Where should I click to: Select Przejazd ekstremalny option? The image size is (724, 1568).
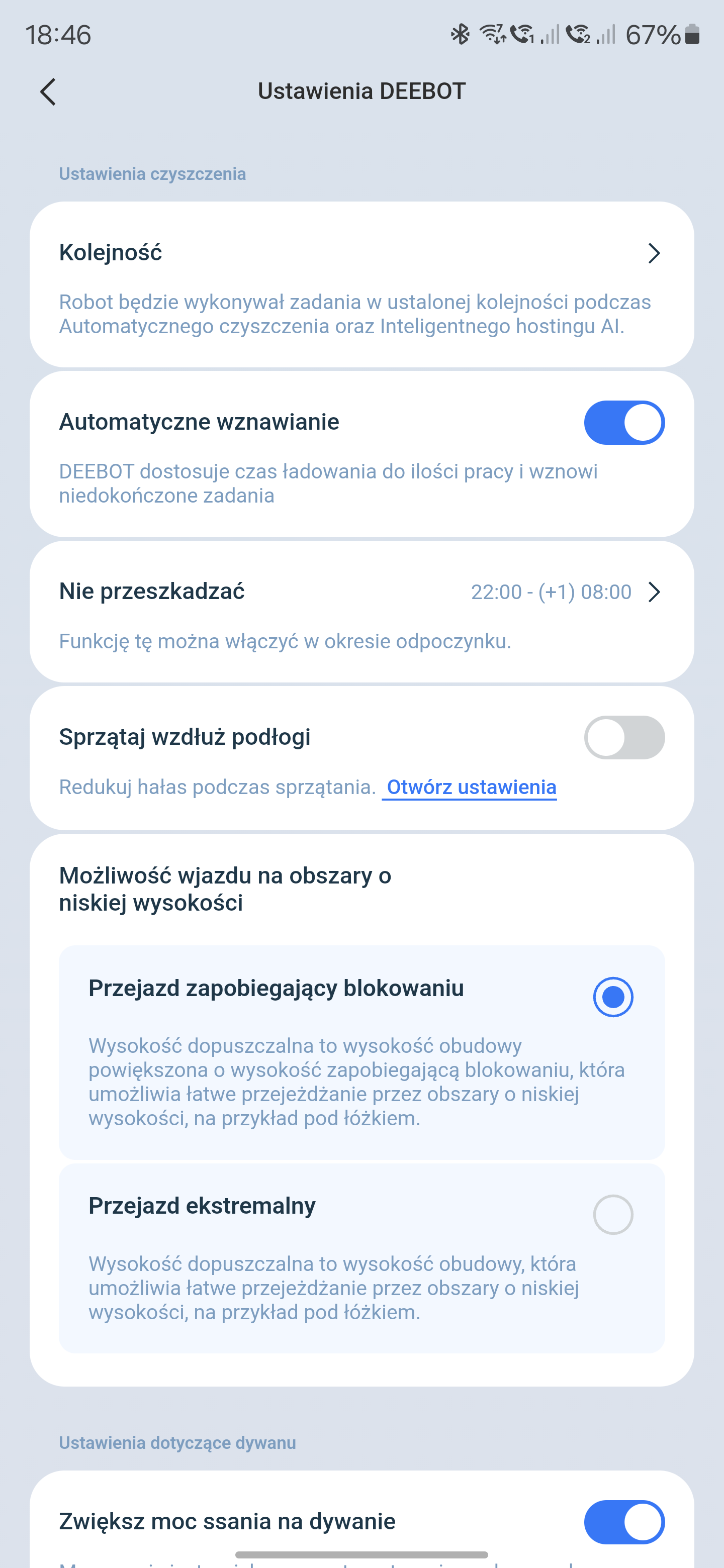(361, 1258)
